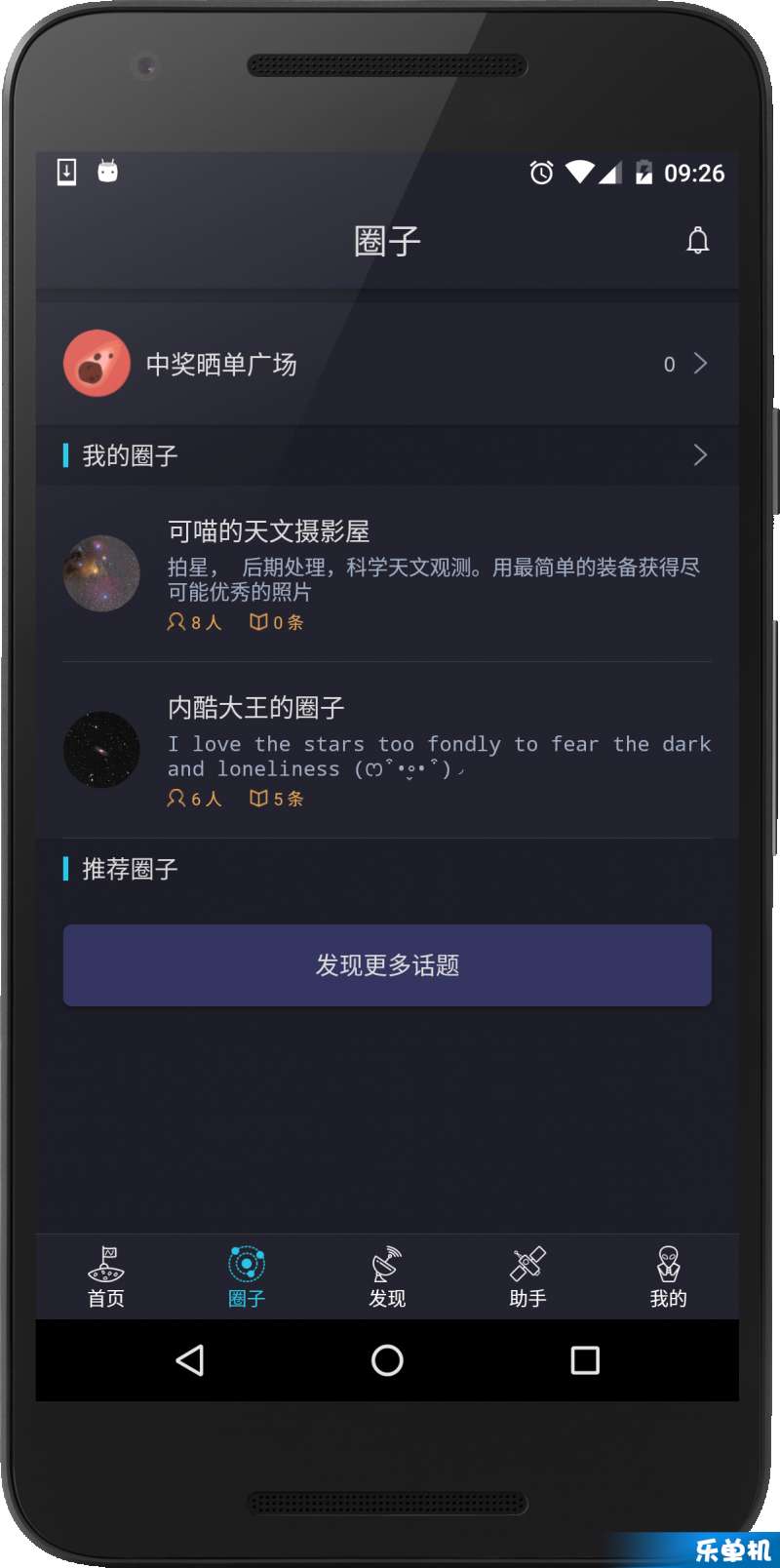Open the 助手 tab
Viewport: 780px width, 1568px height.
pos(527,1276)
